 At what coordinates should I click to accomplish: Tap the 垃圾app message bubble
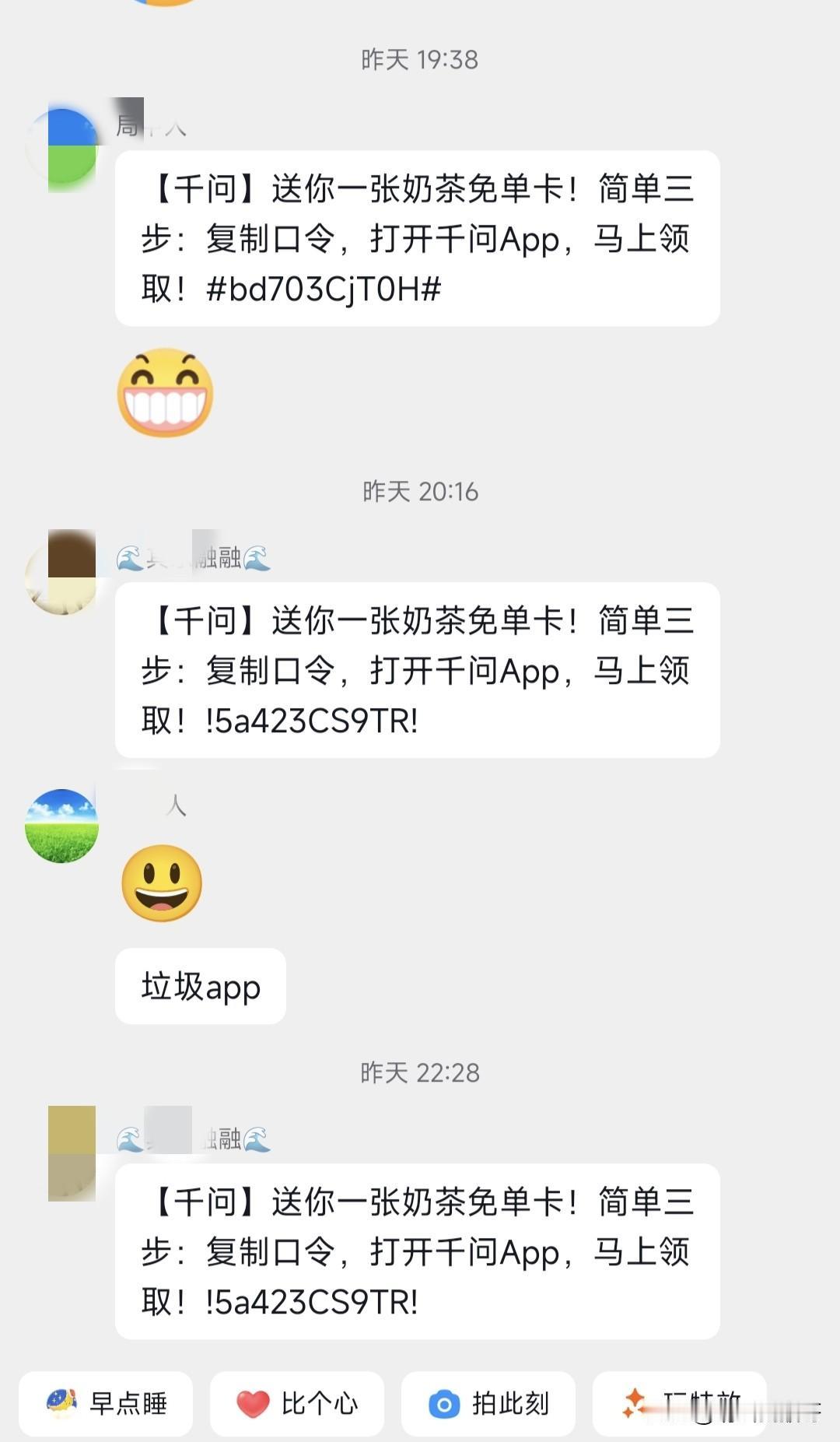199,986
